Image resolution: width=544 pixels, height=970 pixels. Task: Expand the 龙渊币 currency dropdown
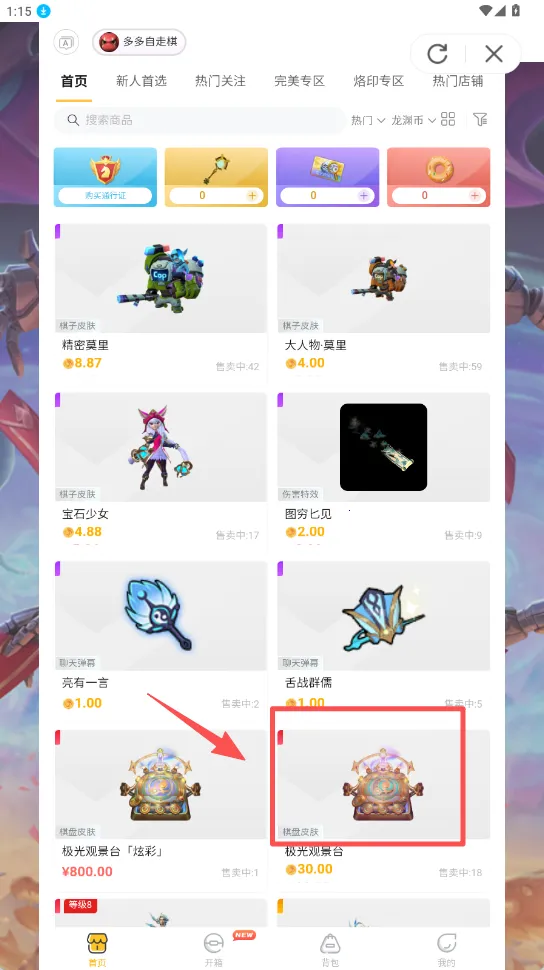tap(413, 120)
